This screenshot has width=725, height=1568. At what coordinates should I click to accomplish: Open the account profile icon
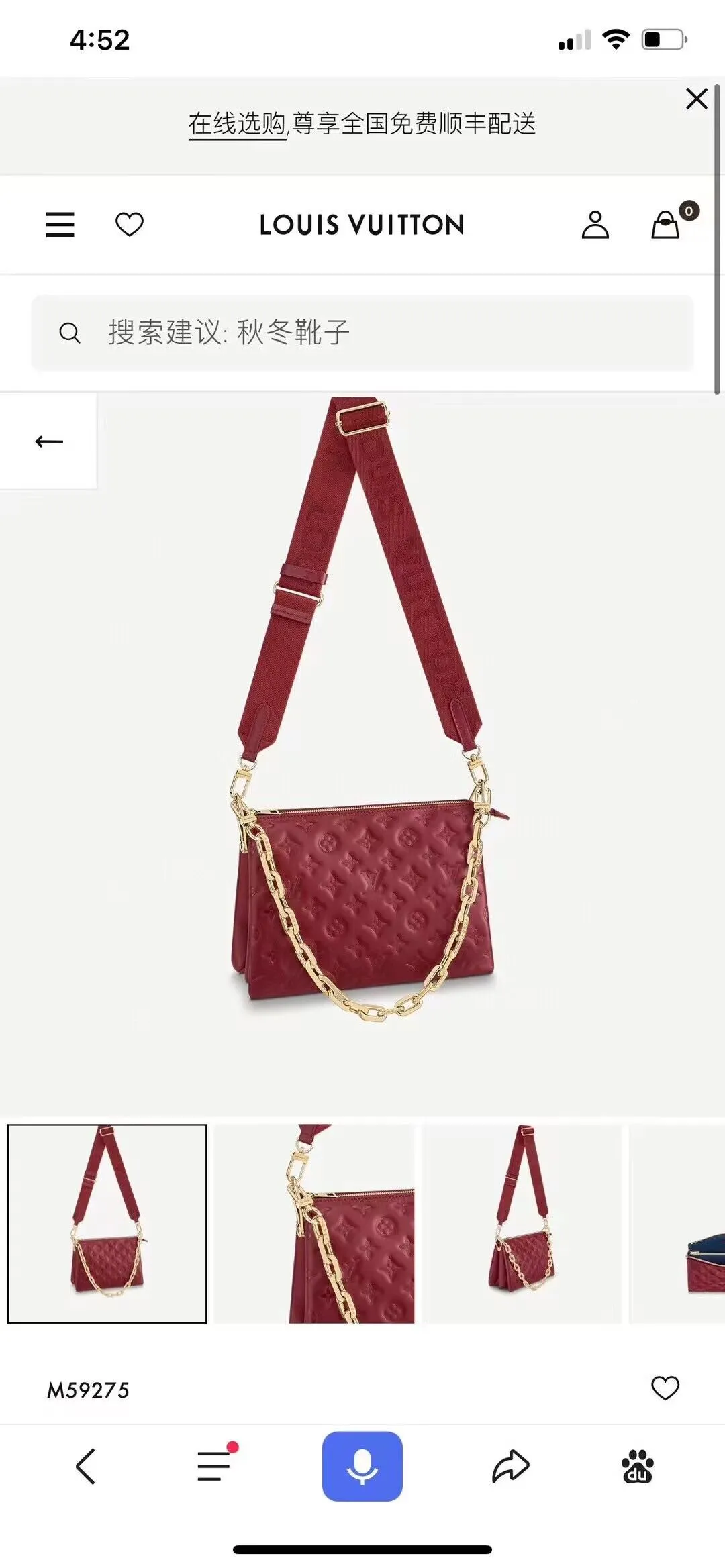(596, 225)
